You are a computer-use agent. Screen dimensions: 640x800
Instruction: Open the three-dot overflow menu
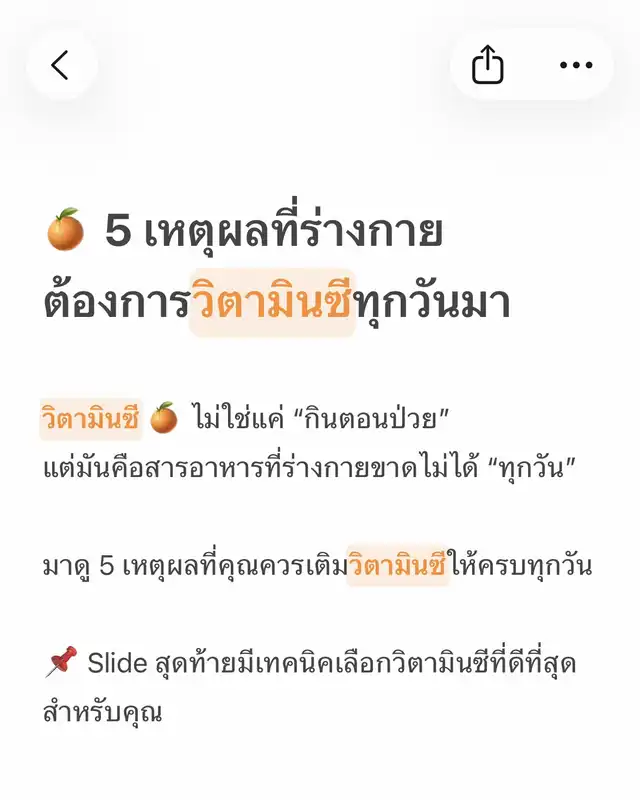576,66
